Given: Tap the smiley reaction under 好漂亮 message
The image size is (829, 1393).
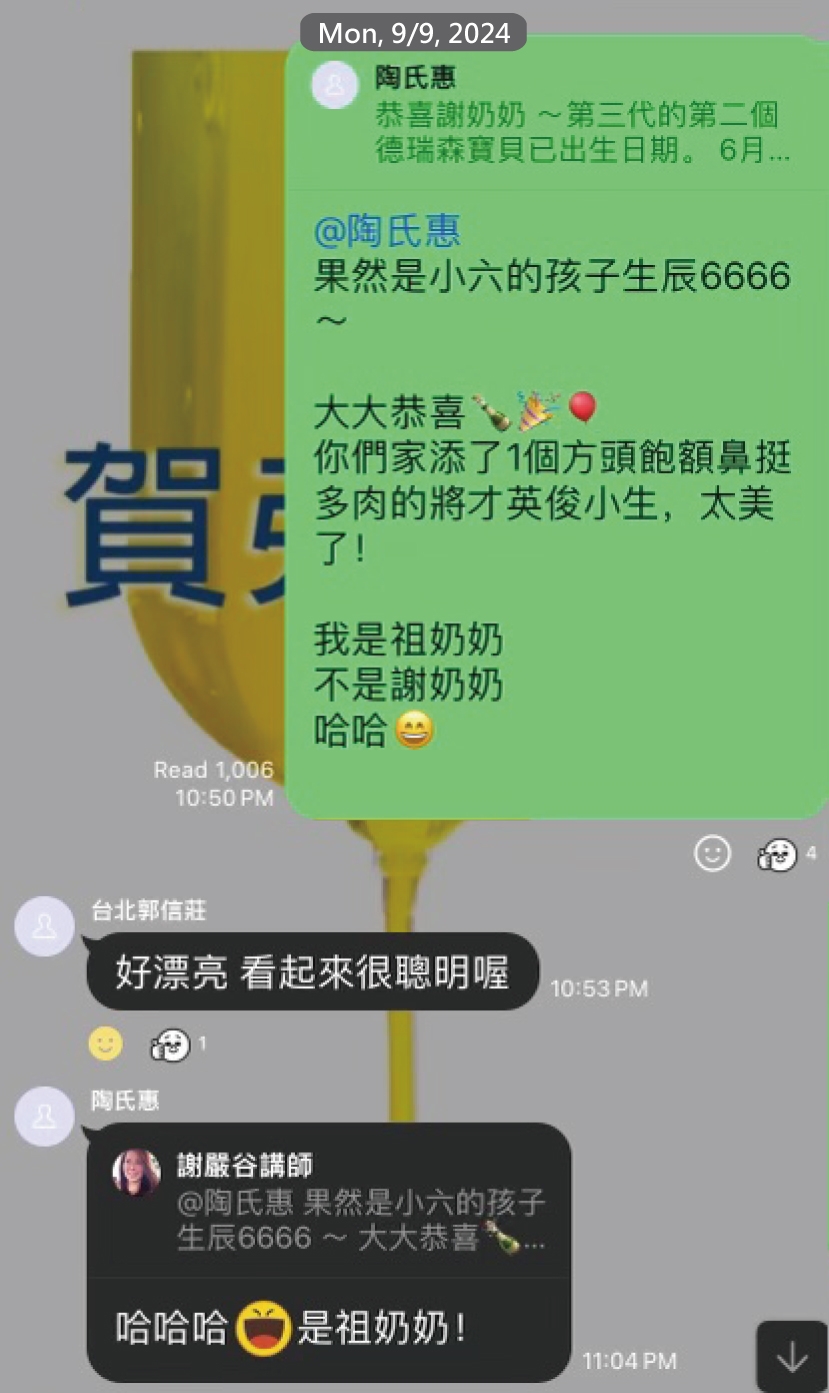Looking at the screenshot, I should 105,1044.
